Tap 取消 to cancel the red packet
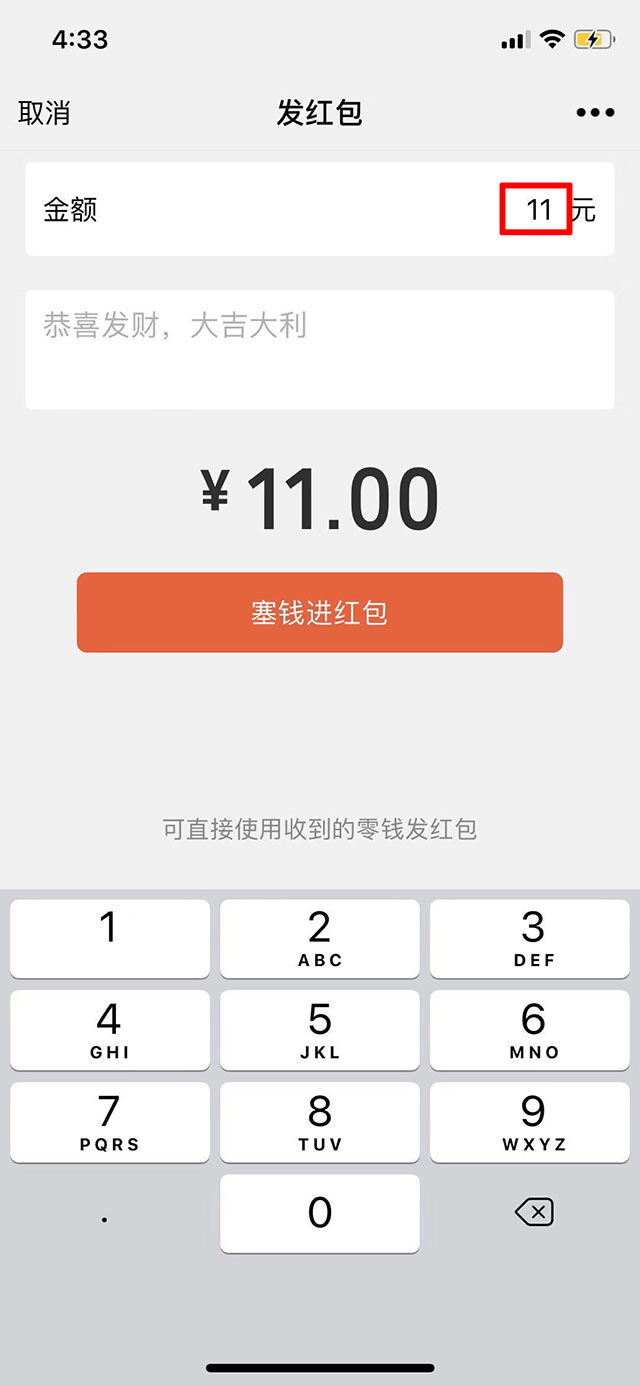640x1386 pixels. [x=44, y=113]
